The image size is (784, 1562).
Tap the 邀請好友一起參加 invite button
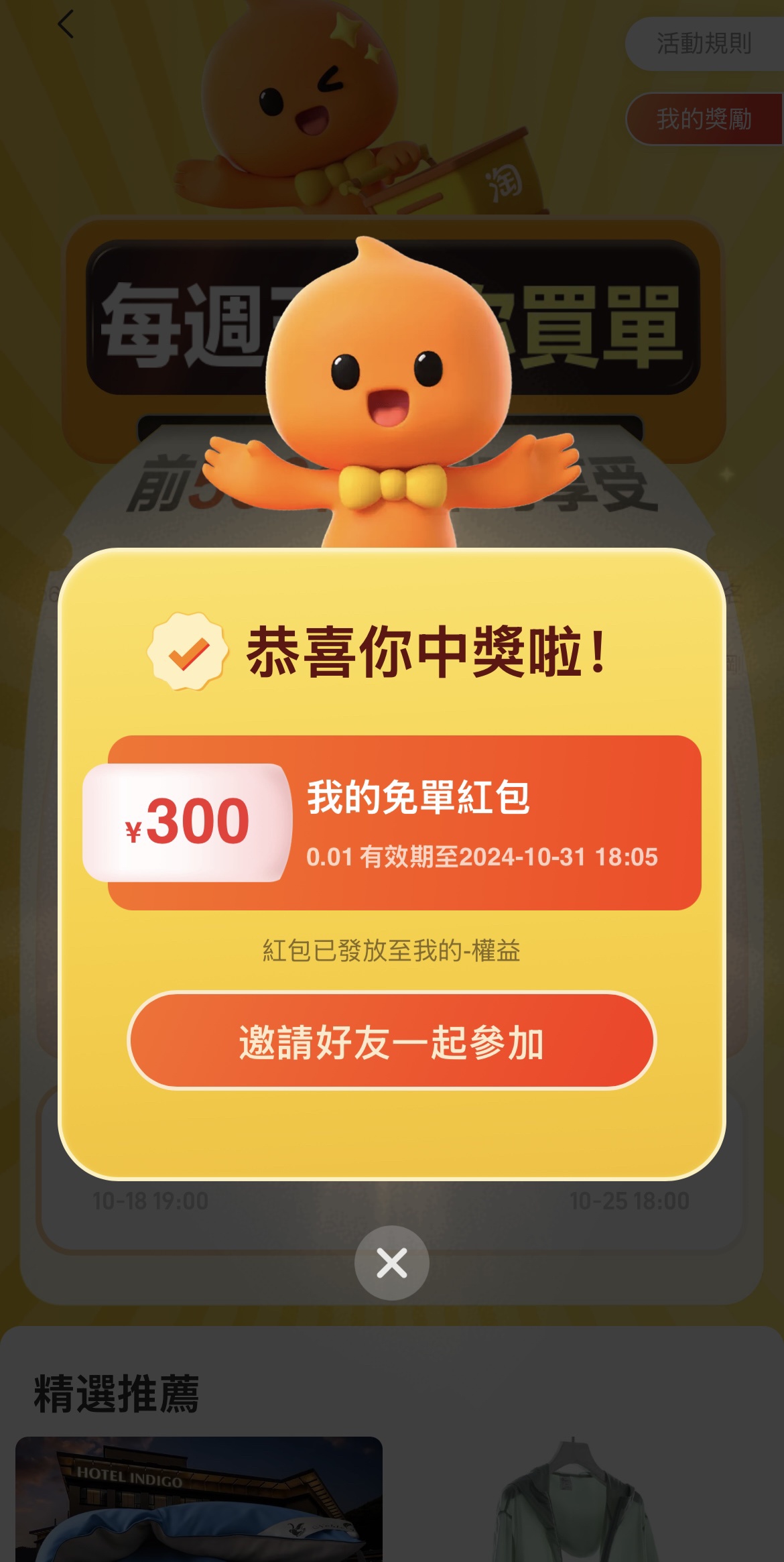click(x=391, y=1040)
